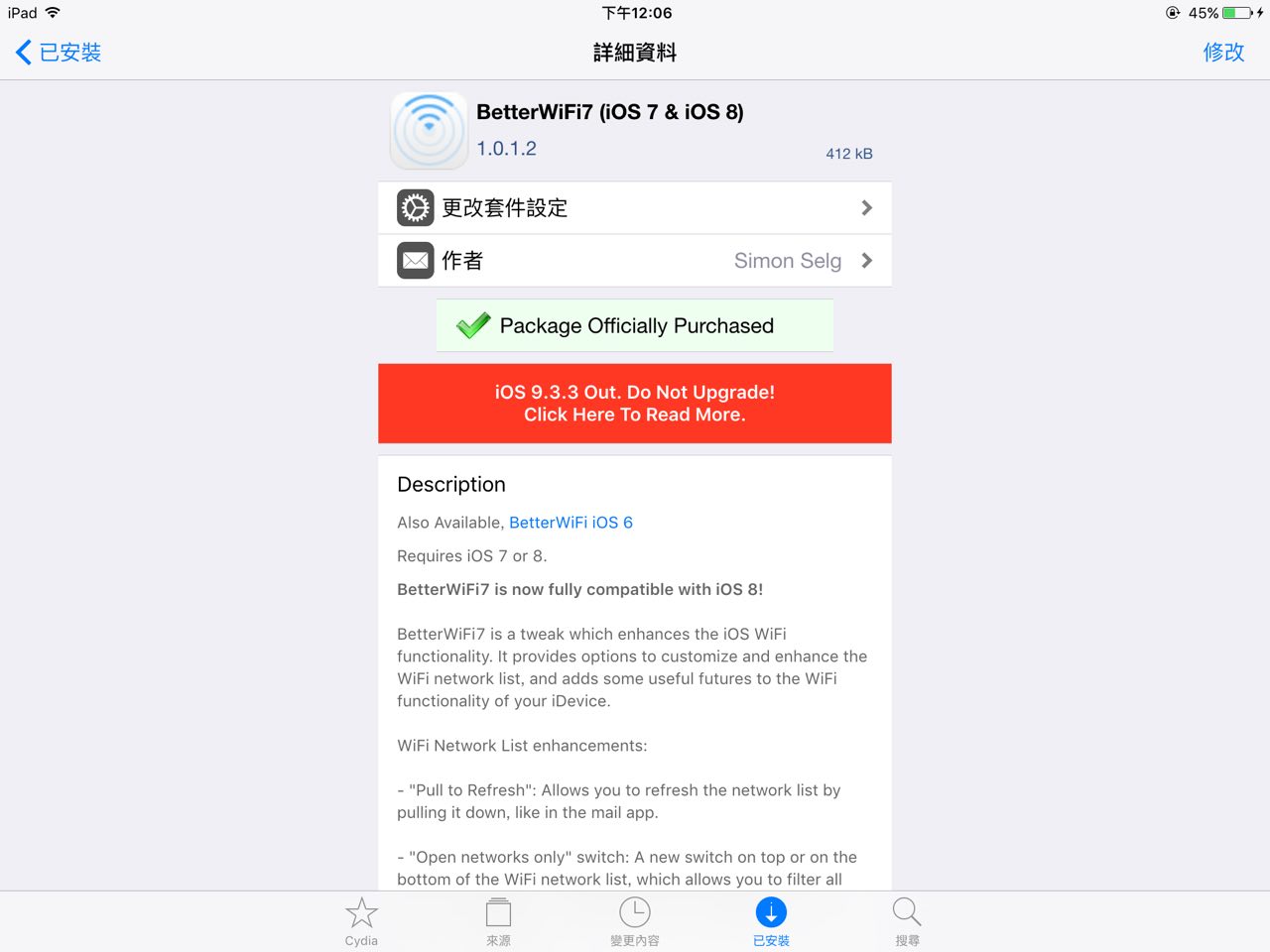Go back to the 已安裝 list
1270x952 pixels.
60,53
